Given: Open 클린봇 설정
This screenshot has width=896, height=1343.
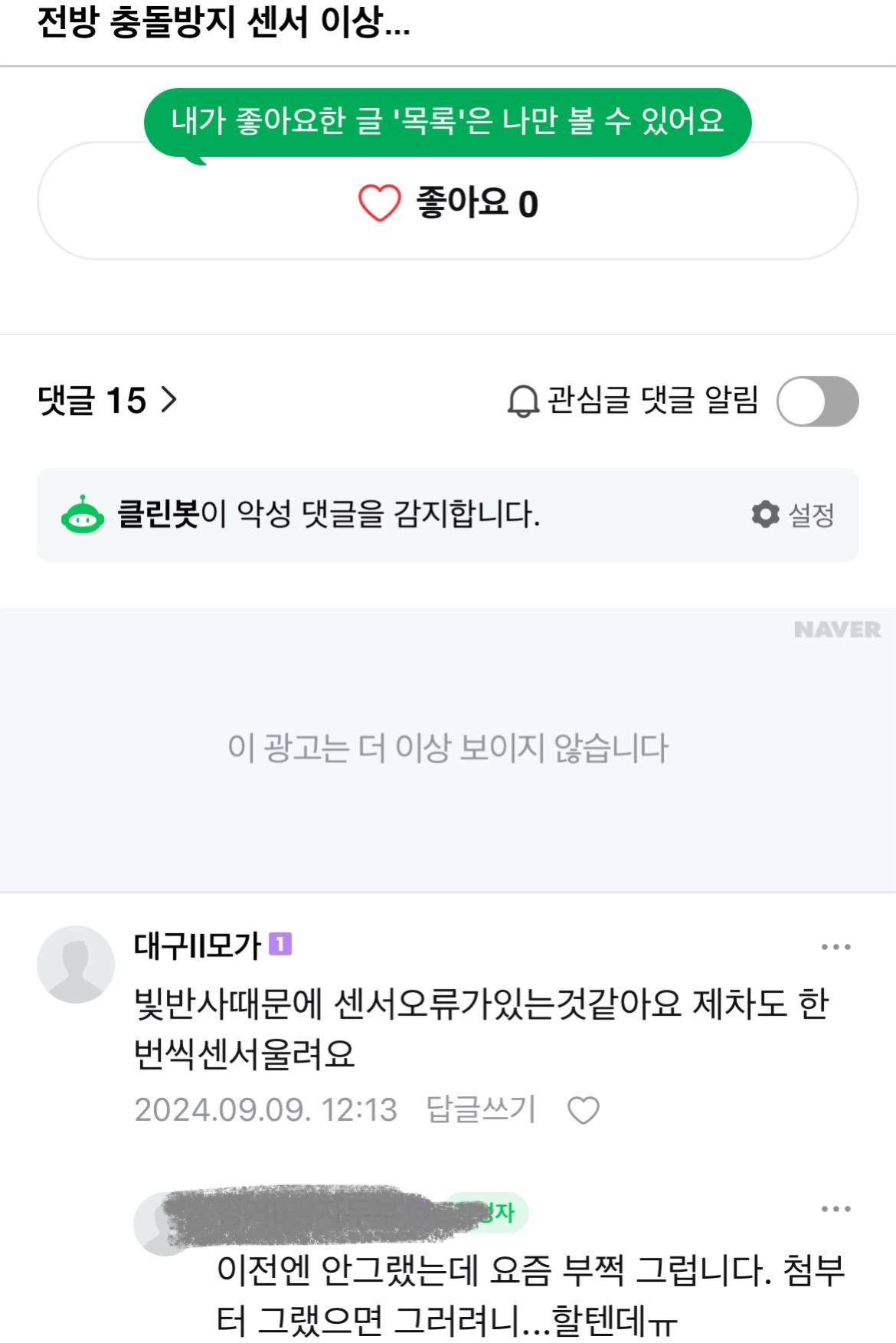Looking at the screenshot, I should [793, 515].
